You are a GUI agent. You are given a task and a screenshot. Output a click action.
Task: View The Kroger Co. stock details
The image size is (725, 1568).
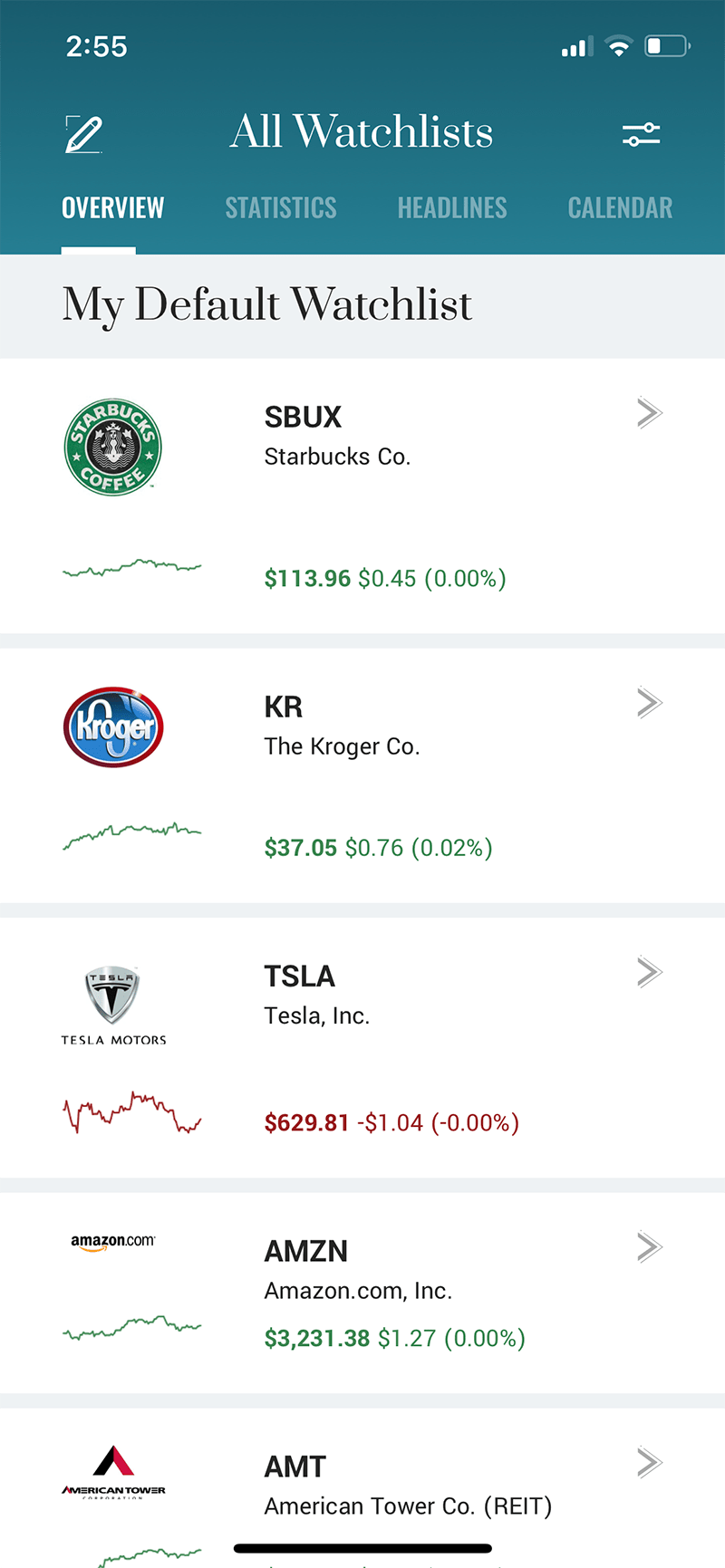click(362, 775)
